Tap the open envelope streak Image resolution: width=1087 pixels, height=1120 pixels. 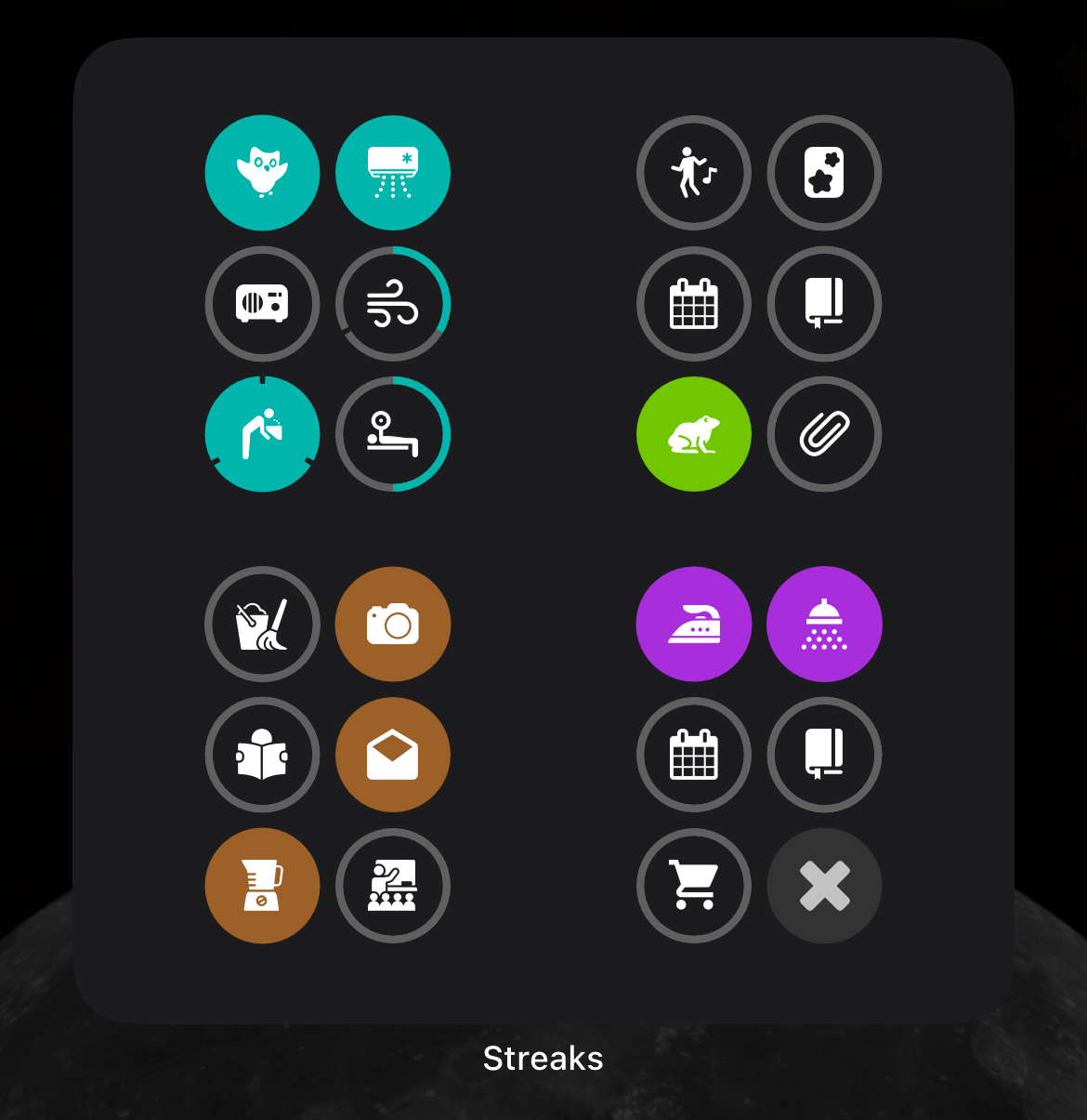393,755
